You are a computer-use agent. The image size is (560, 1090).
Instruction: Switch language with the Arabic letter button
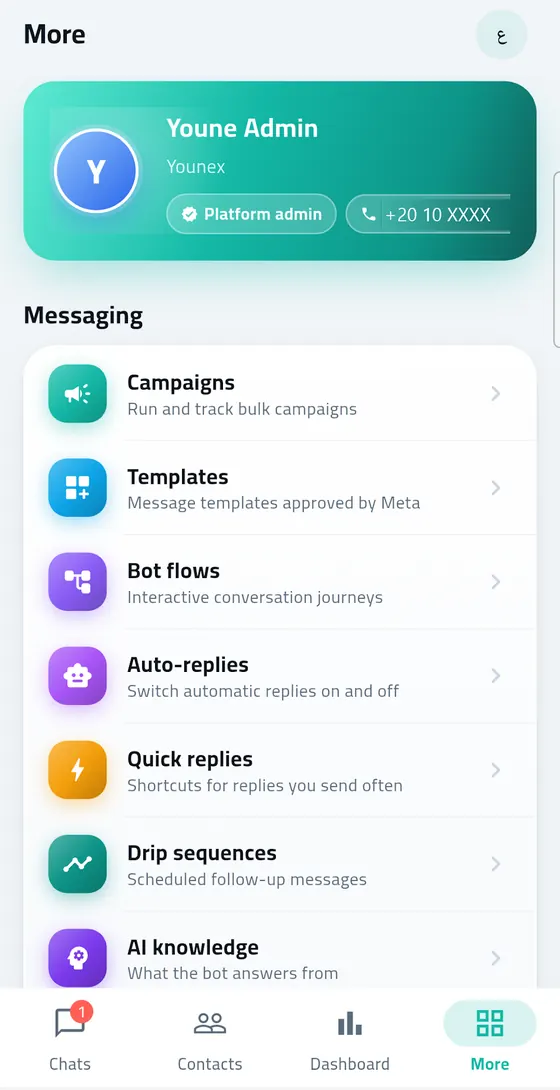tap(502, 35)
